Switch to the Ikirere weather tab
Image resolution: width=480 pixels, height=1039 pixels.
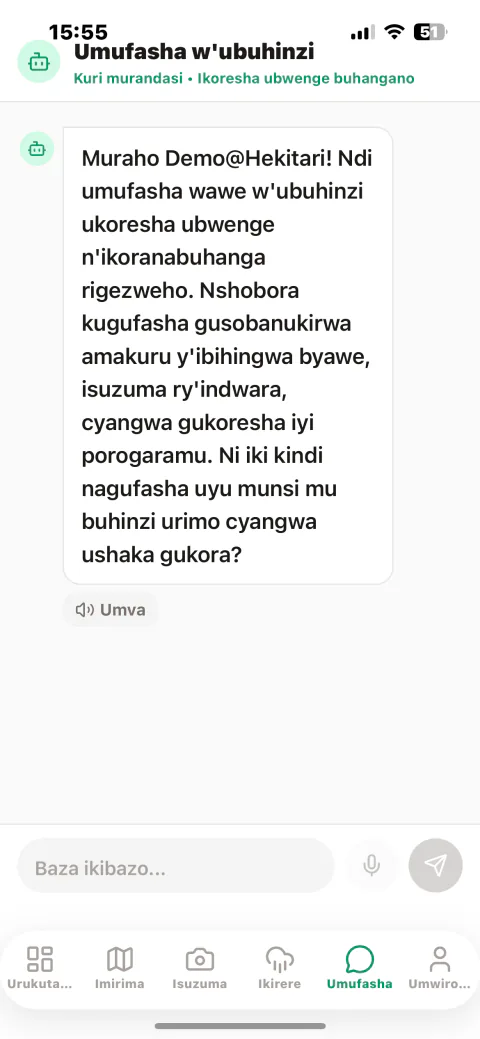click(280, 969)
